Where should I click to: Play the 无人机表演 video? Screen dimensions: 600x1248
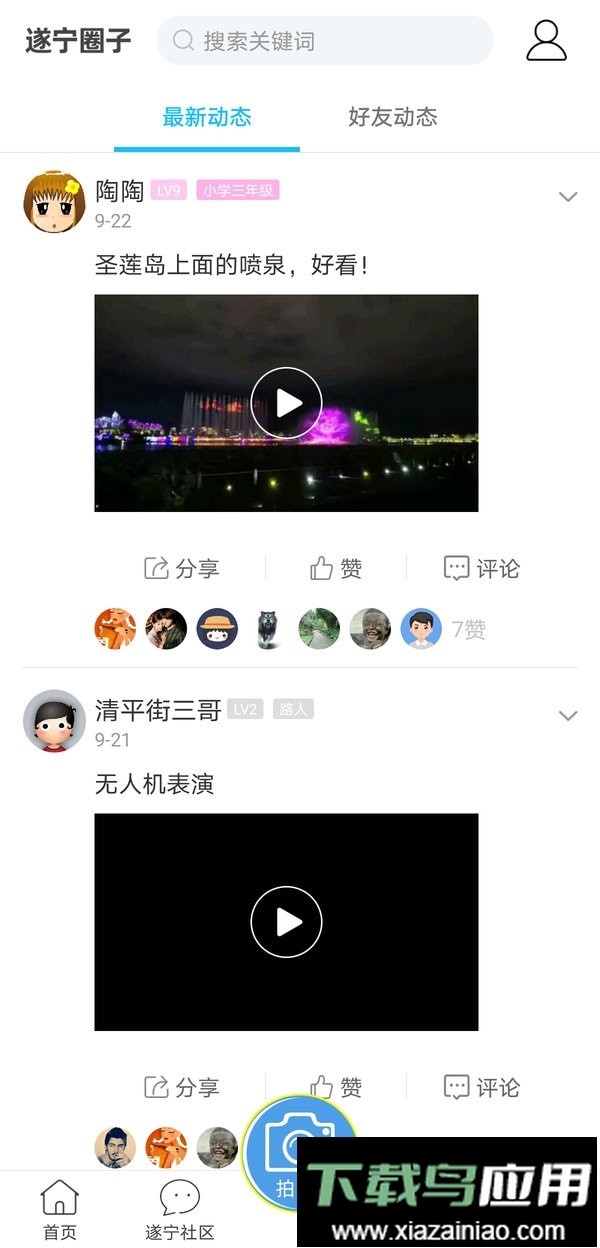click(286, 922)
